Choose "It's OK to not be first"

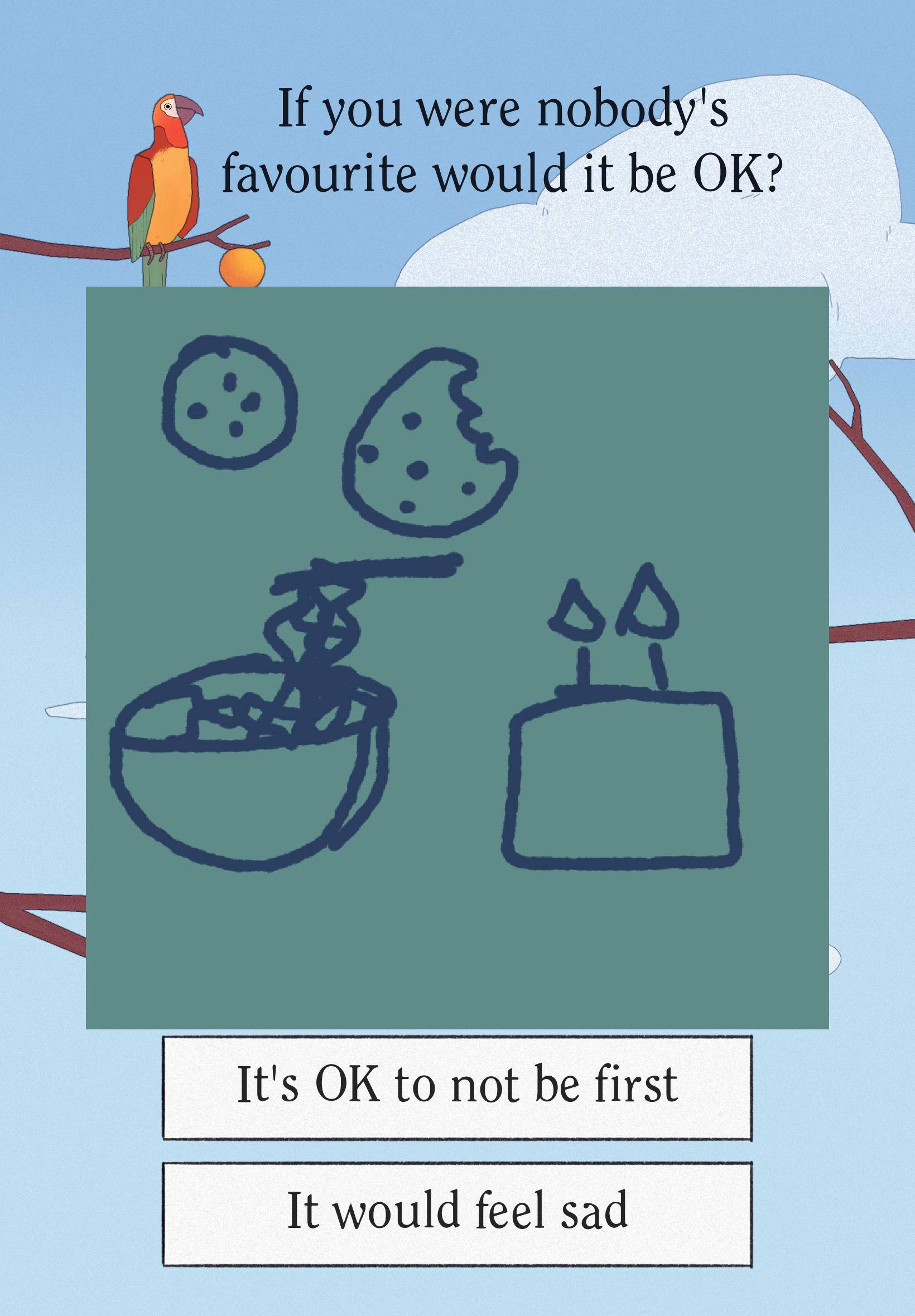(x=457, y=1087)
